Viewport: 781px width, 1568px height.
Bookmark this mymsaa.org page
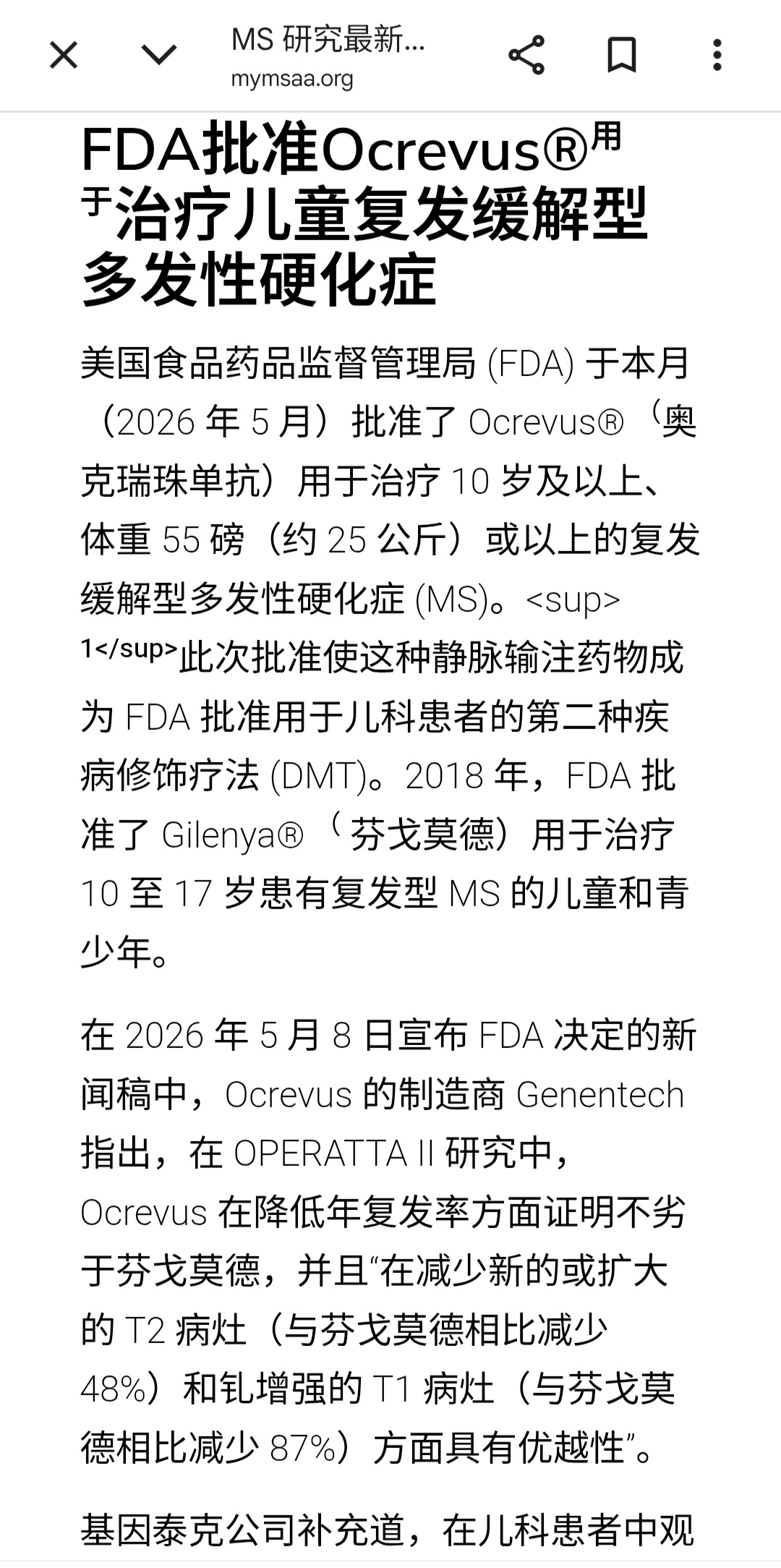622,55
